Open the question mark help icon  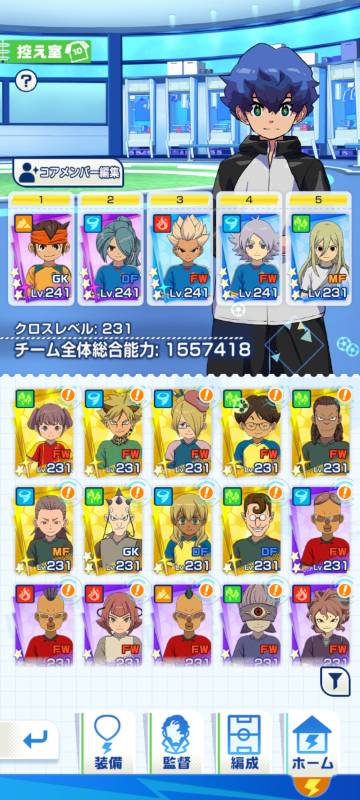tap(25, 80)
